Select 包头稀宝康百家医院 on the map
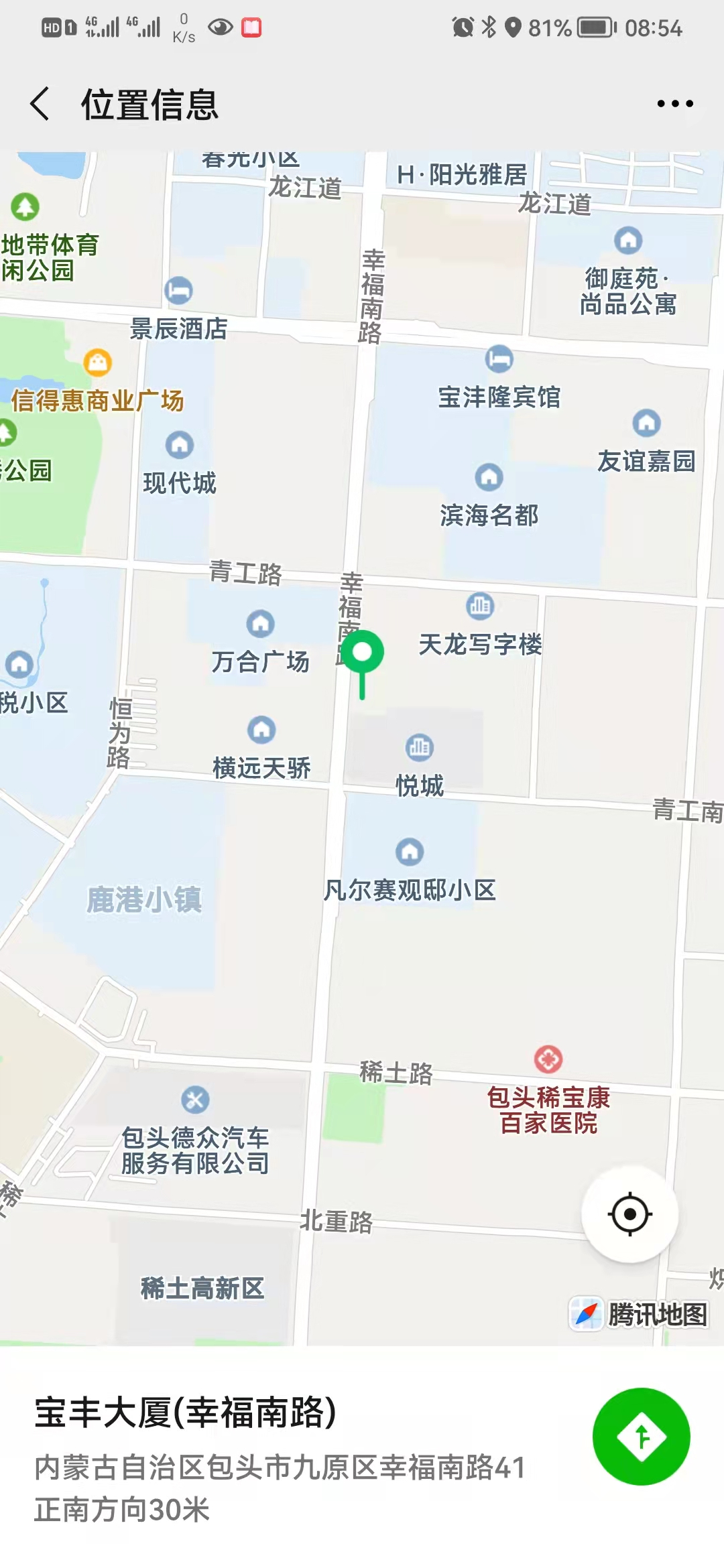 tap(548, 1109)
